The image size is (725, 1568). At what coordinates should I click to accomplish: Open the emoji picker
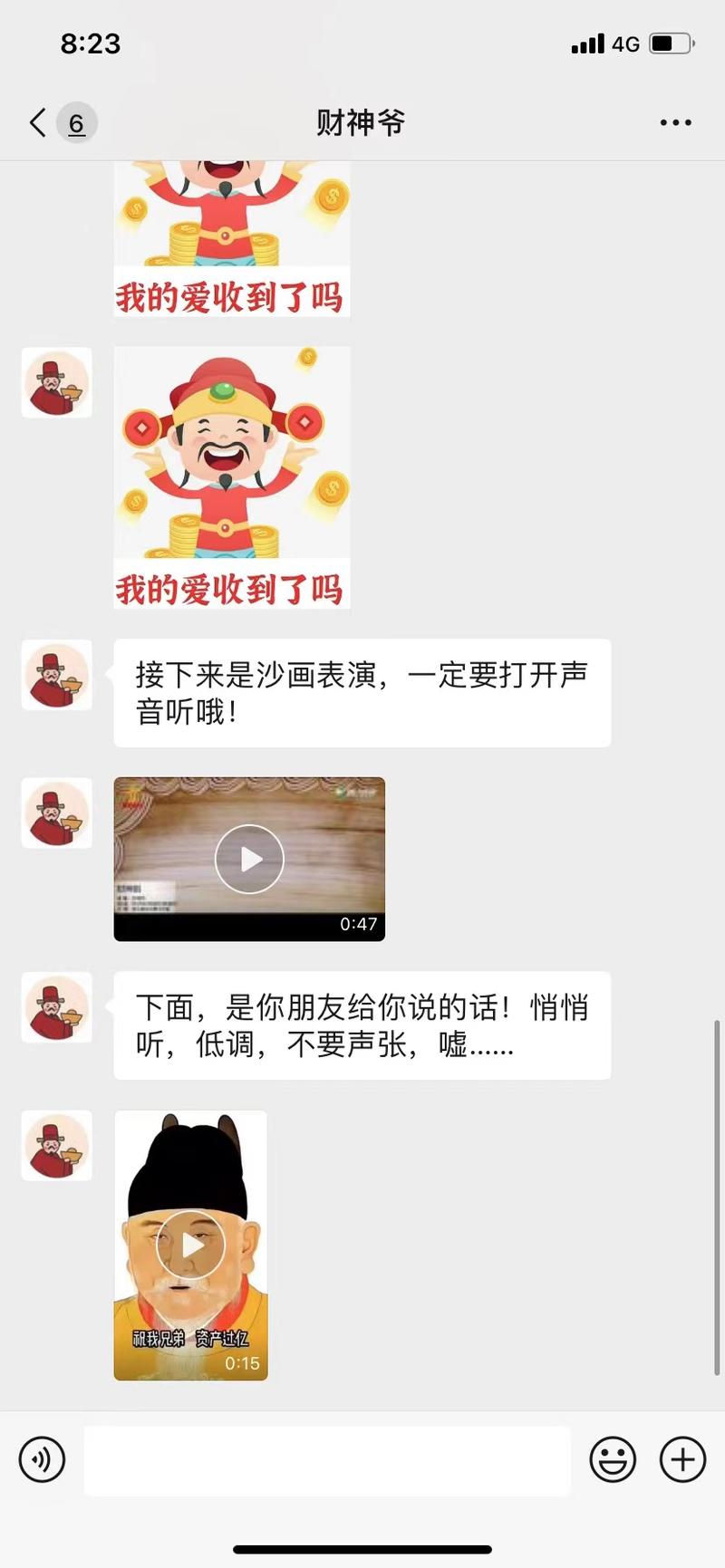click(612, 1460)
